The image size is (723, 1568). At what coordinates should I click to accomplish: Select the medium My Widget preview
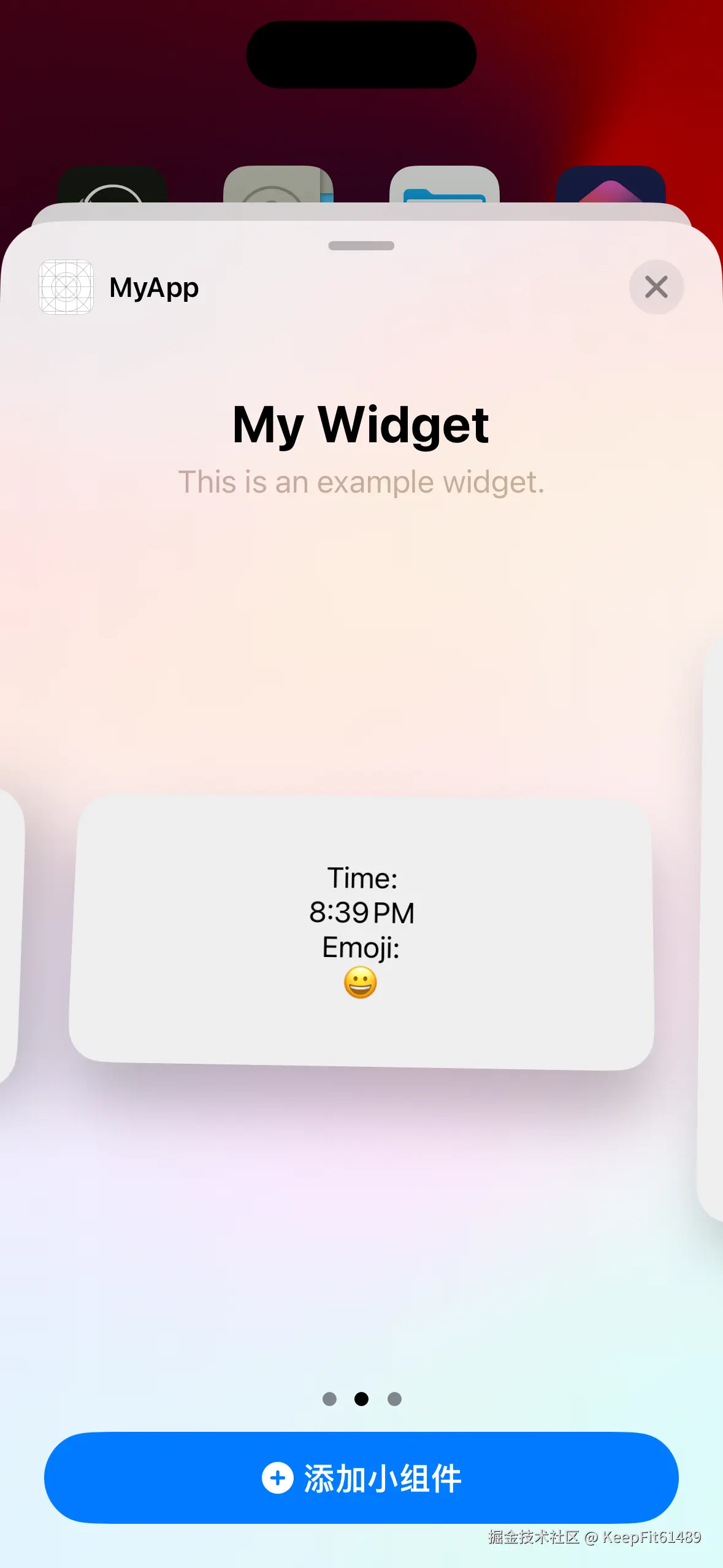coord(361,931)
